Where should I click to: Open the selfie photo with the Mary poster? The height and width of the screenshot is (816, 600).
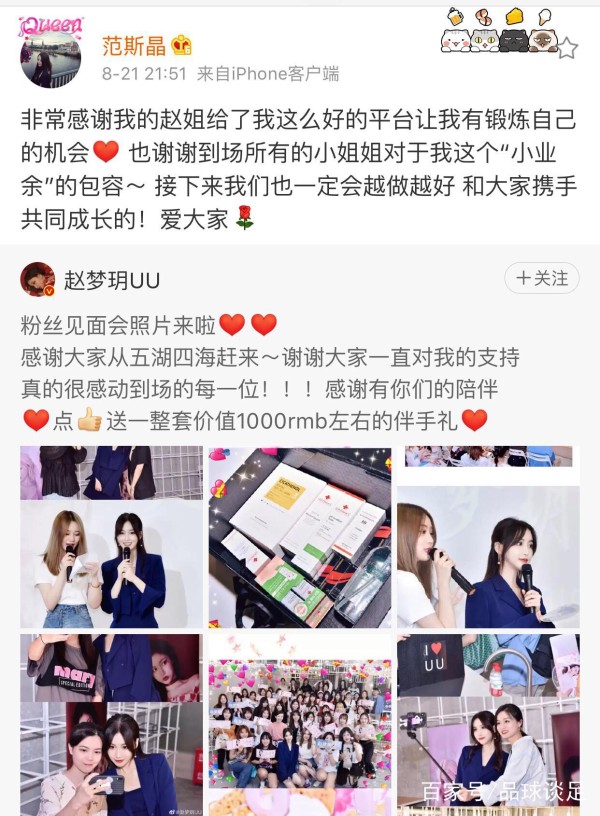[111, 723]
